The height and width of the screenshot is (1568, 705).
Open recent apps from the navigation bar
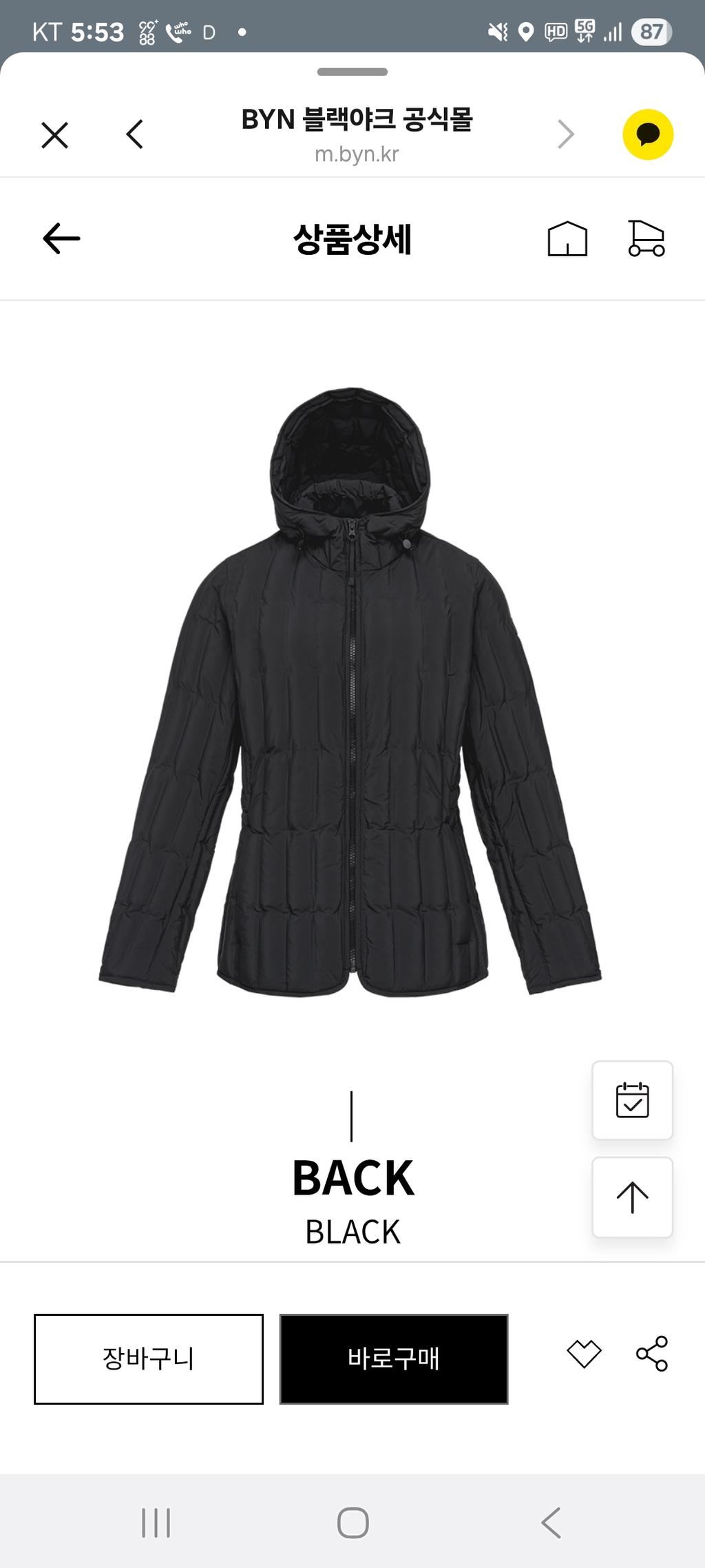(156, 1523)
